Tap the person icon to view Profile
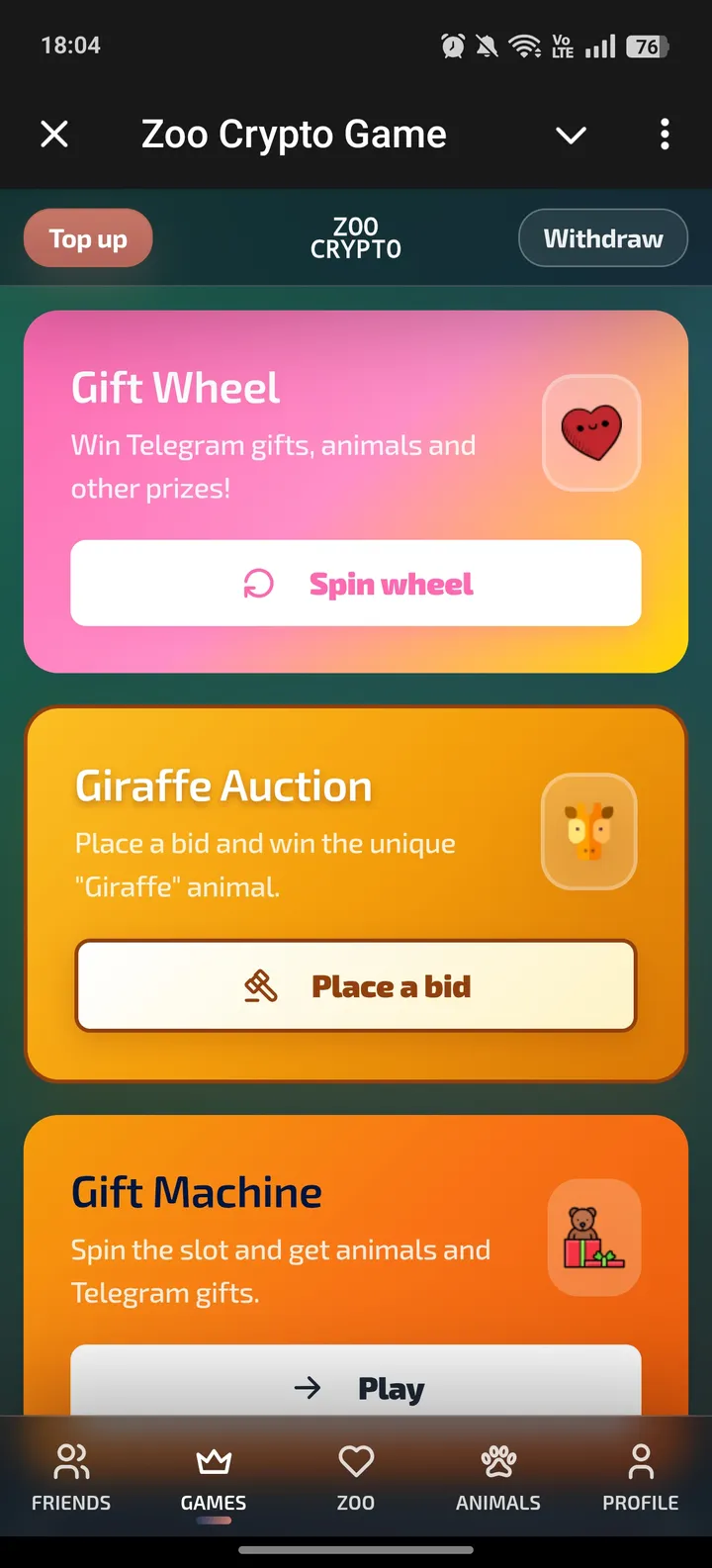Screen dimensions: 712x1568 click(640, 1458)
